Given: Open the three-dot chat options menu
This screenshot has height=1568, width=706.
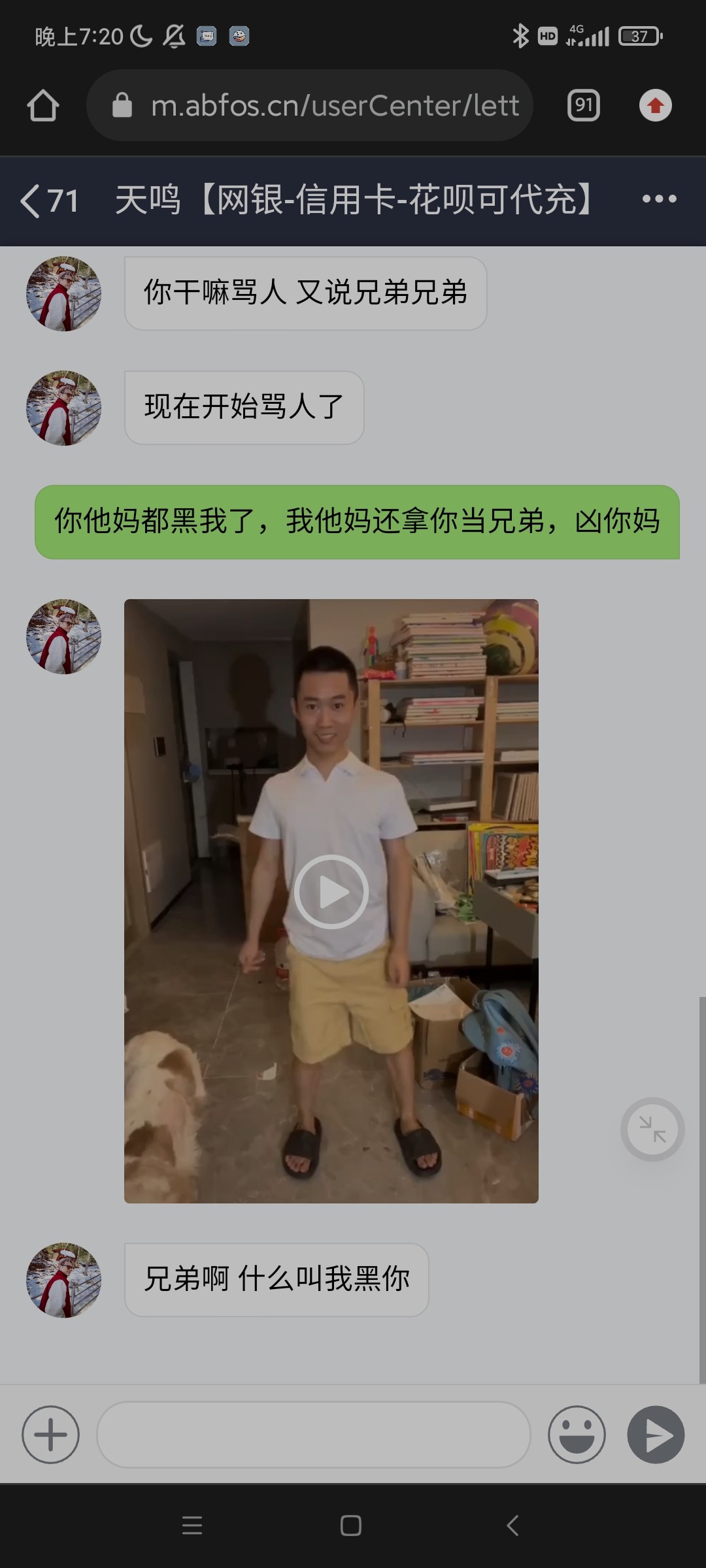Looking at the screenshot, I should point(659,199).
